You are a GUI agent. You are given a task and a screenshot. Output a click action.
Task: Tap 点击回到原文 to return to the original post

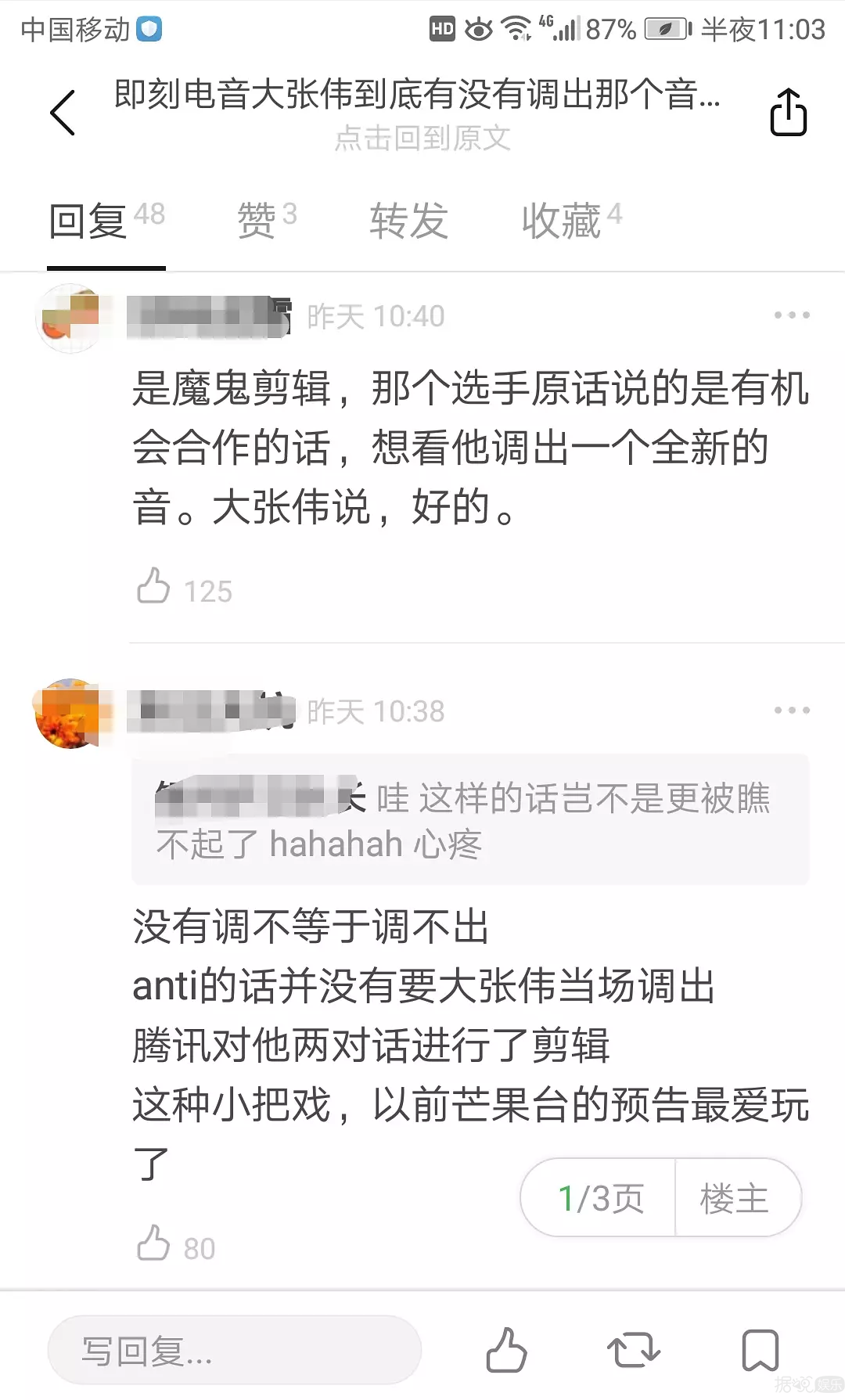coord(422,139)
